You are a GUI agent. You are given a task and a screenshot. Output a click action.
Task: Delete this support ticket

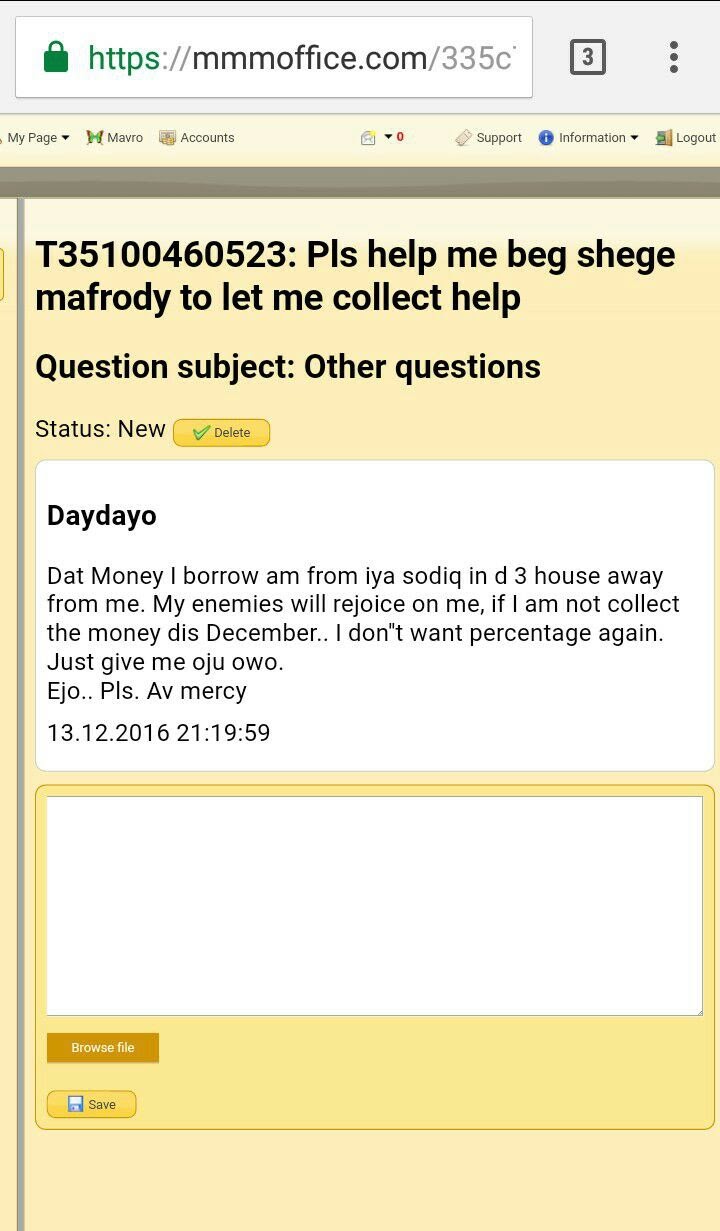pos(221,432)
